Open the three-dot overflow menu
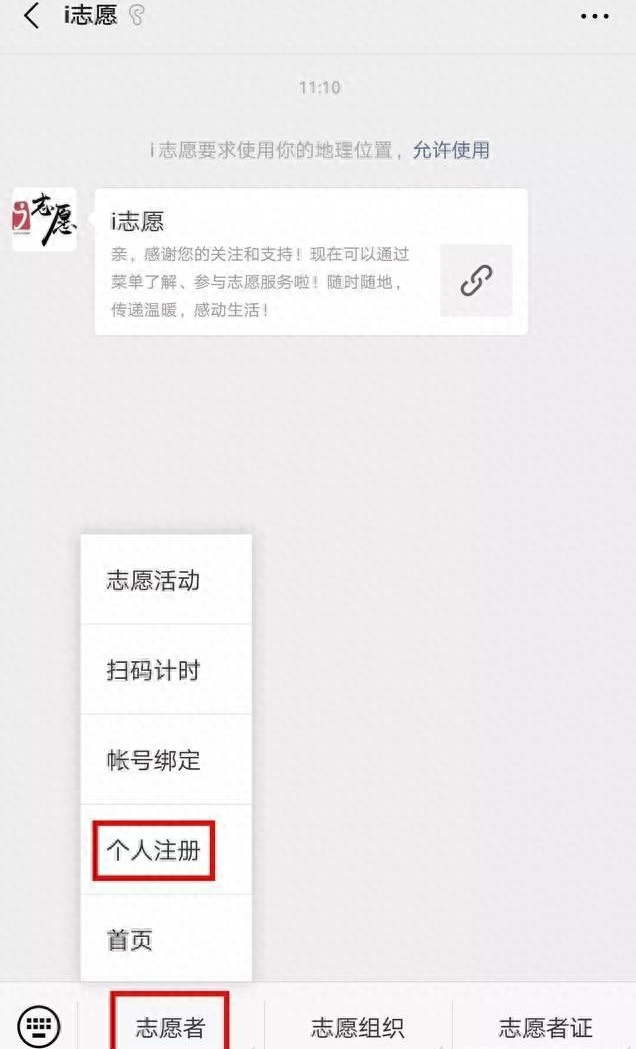636x1049 pixels. [x=594, y=16]
